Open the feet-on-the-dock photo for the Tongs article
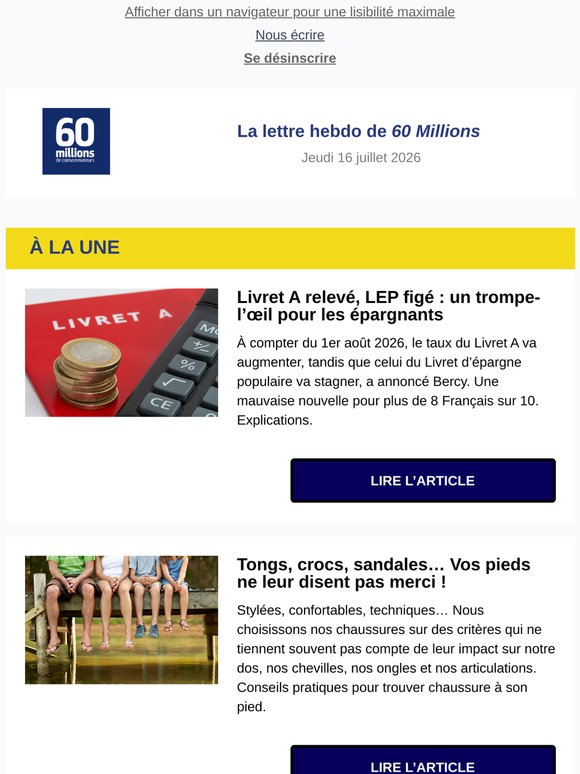Image resolution: width=580 pixels, height=774 pixels. pyautogui.click(x=121, y=620)
